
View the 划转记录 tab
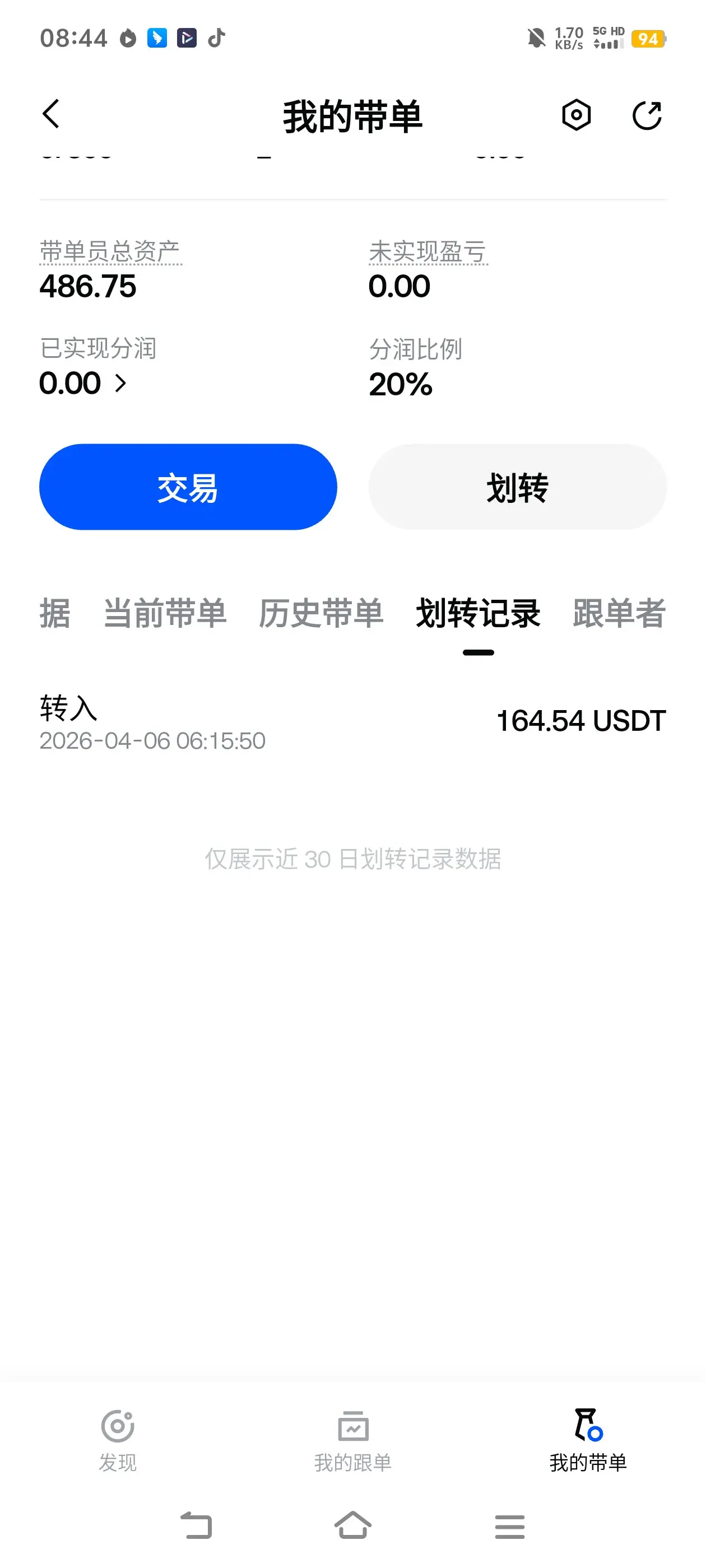coord(480,615)
